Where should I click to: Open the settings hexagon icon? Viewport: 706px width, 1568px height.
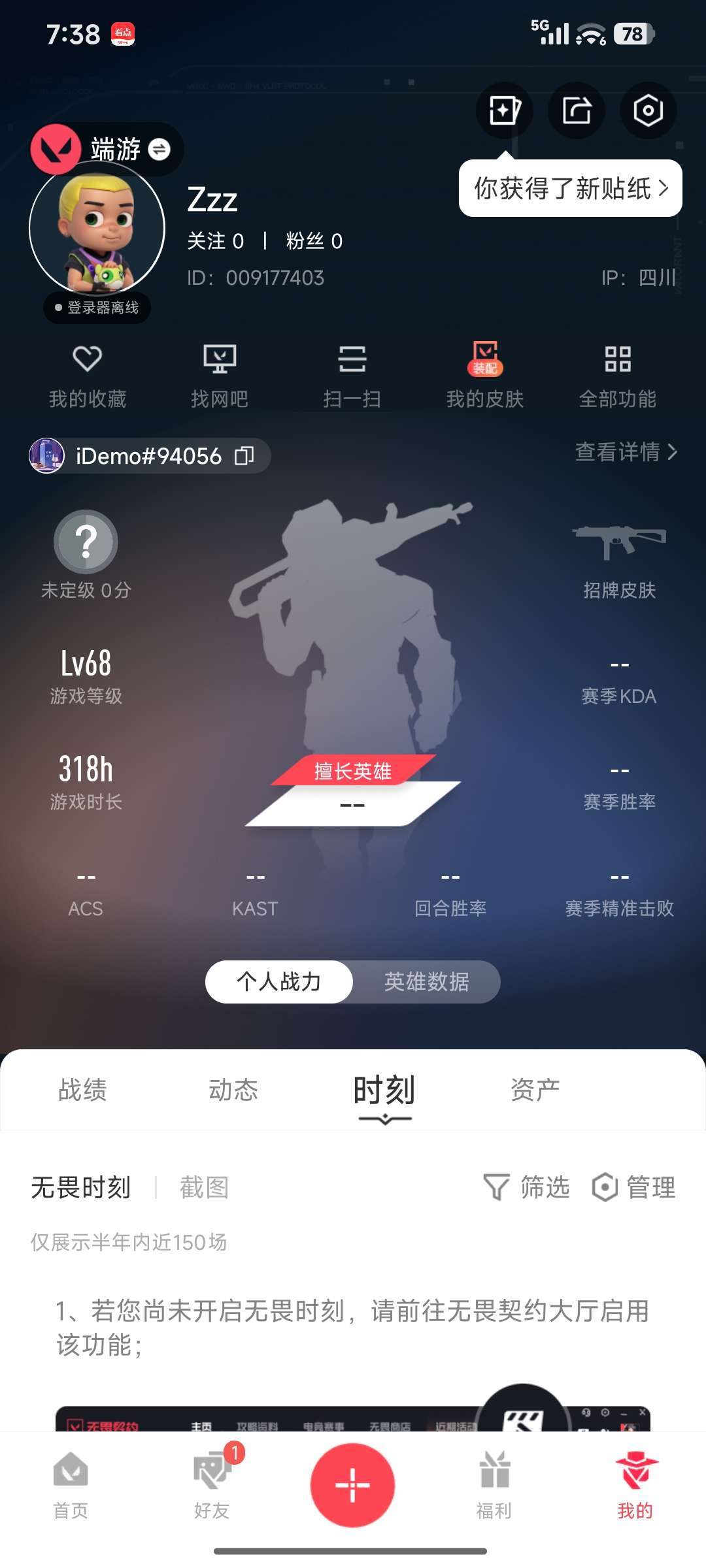tap(648, 110)
